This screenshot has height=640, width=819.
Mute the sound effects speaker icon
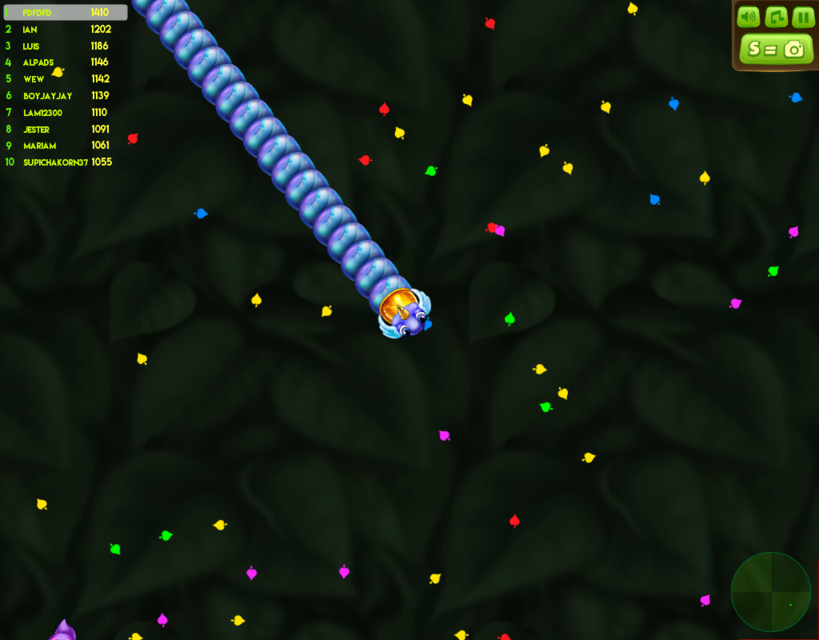point(748,17)
